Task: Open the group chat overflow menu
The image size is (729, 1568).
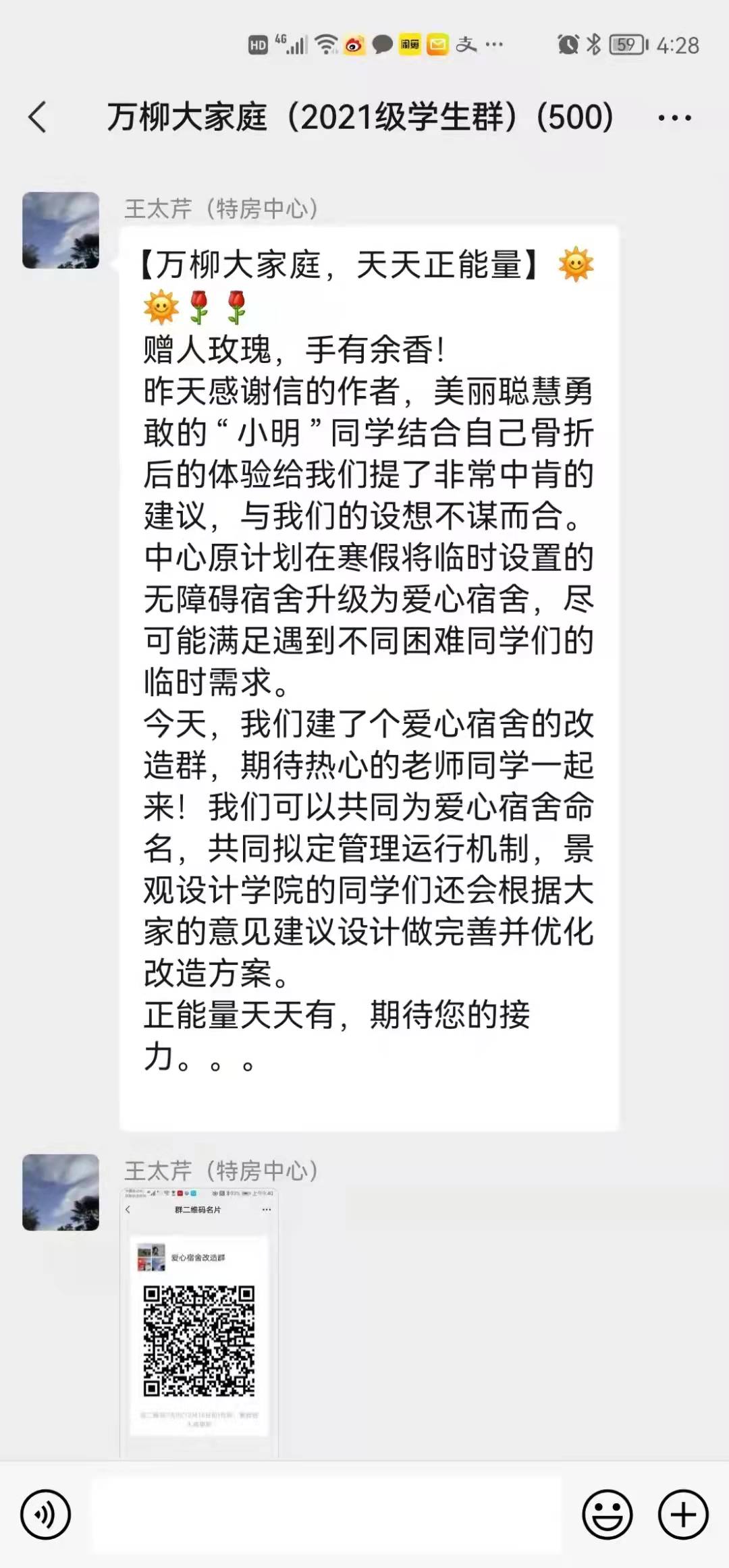Action: pyautogui.click(x=674, y=118)
